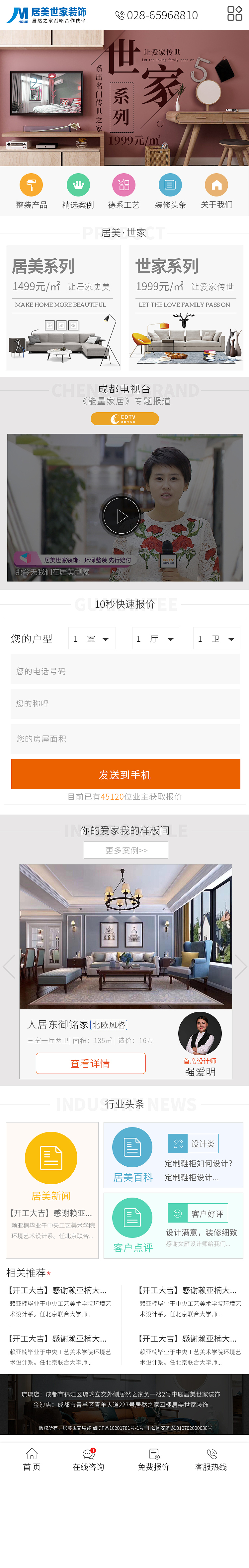Screen dimensions: 249x1568
Task: Open 整装产品 category
Action: pyautogui.click(x=31, y=191)
